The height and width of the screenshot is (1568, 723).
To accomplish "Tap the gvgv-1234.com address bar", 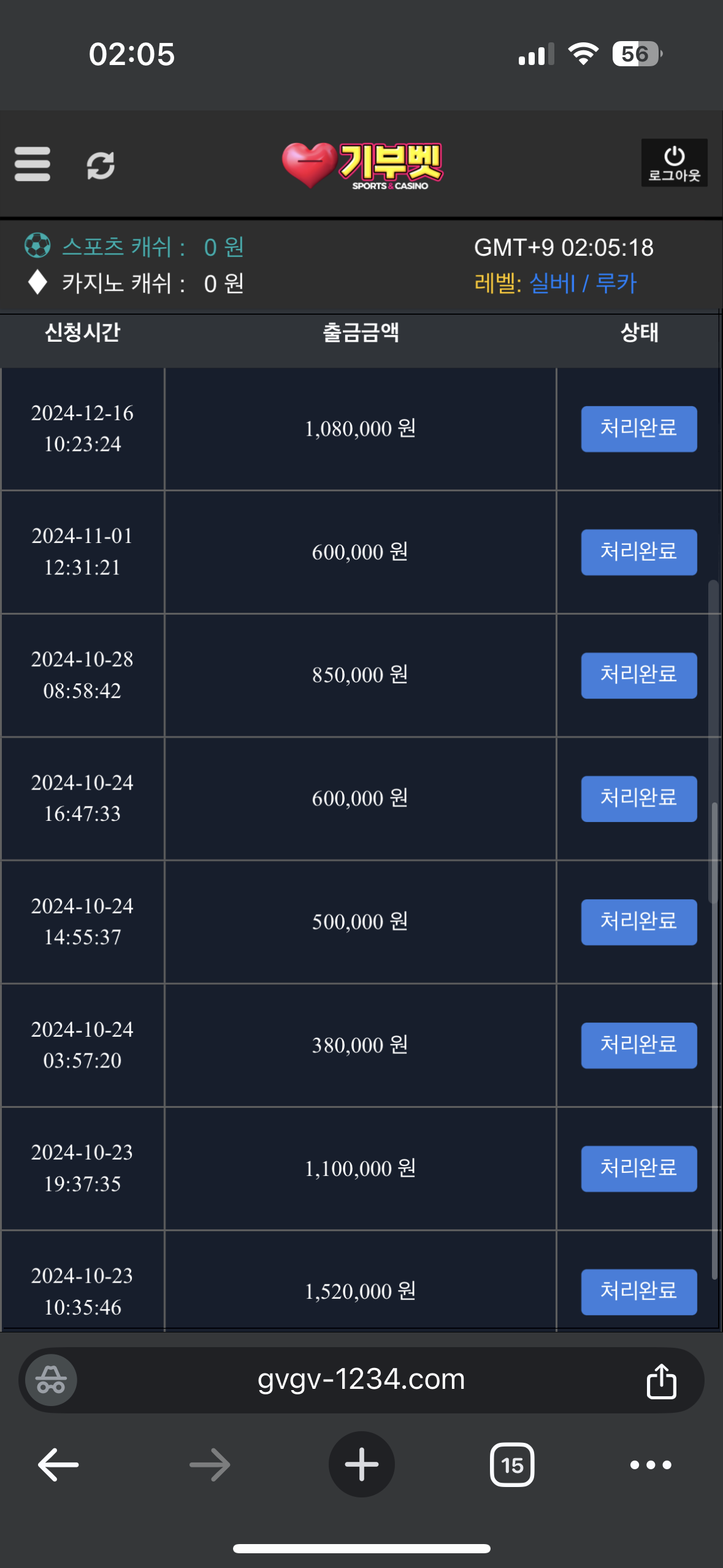I will point(361,1380).
